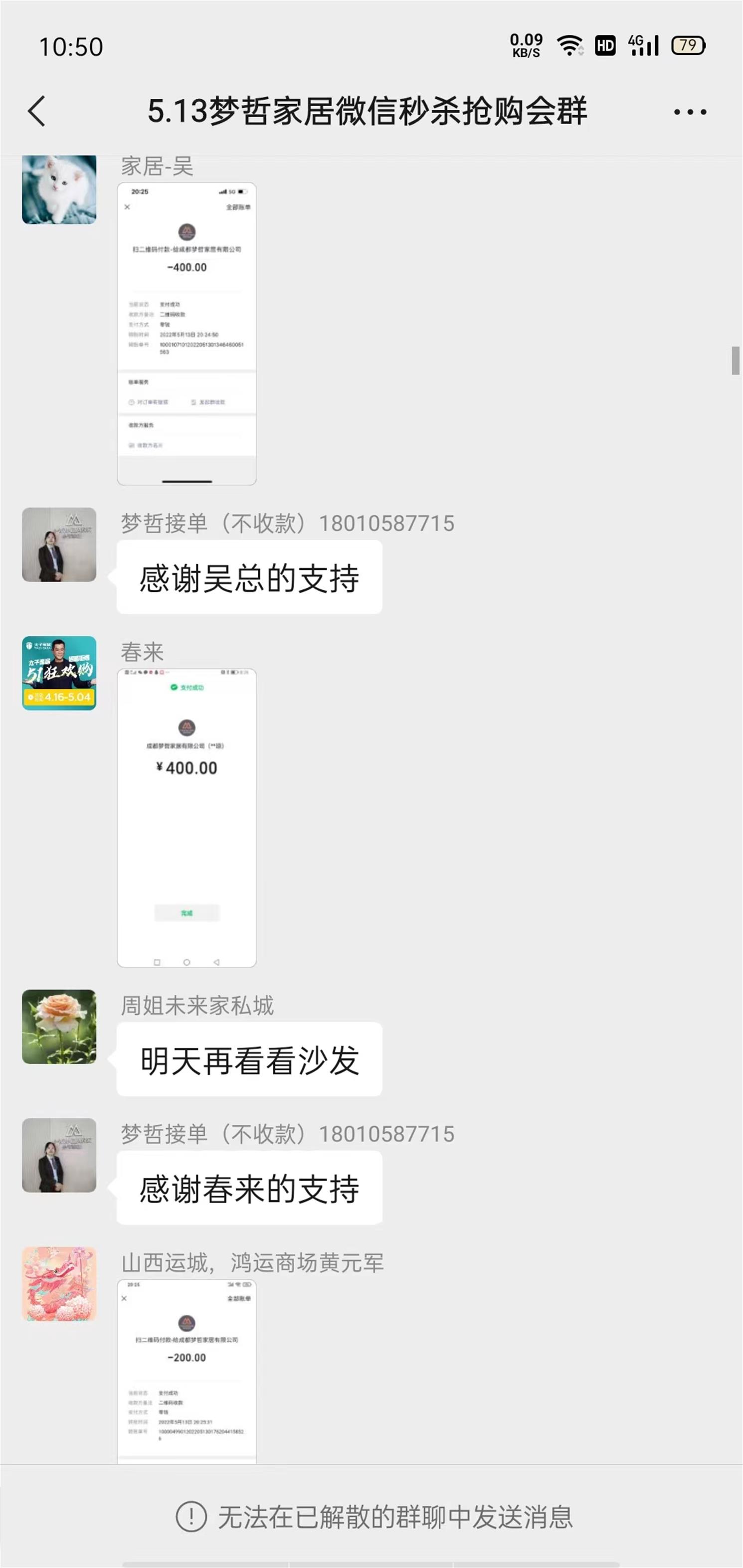View 家居-吴's cat avatar profile
The width and height of the screenshot is (743, 1568).
(x=59, y=189)
